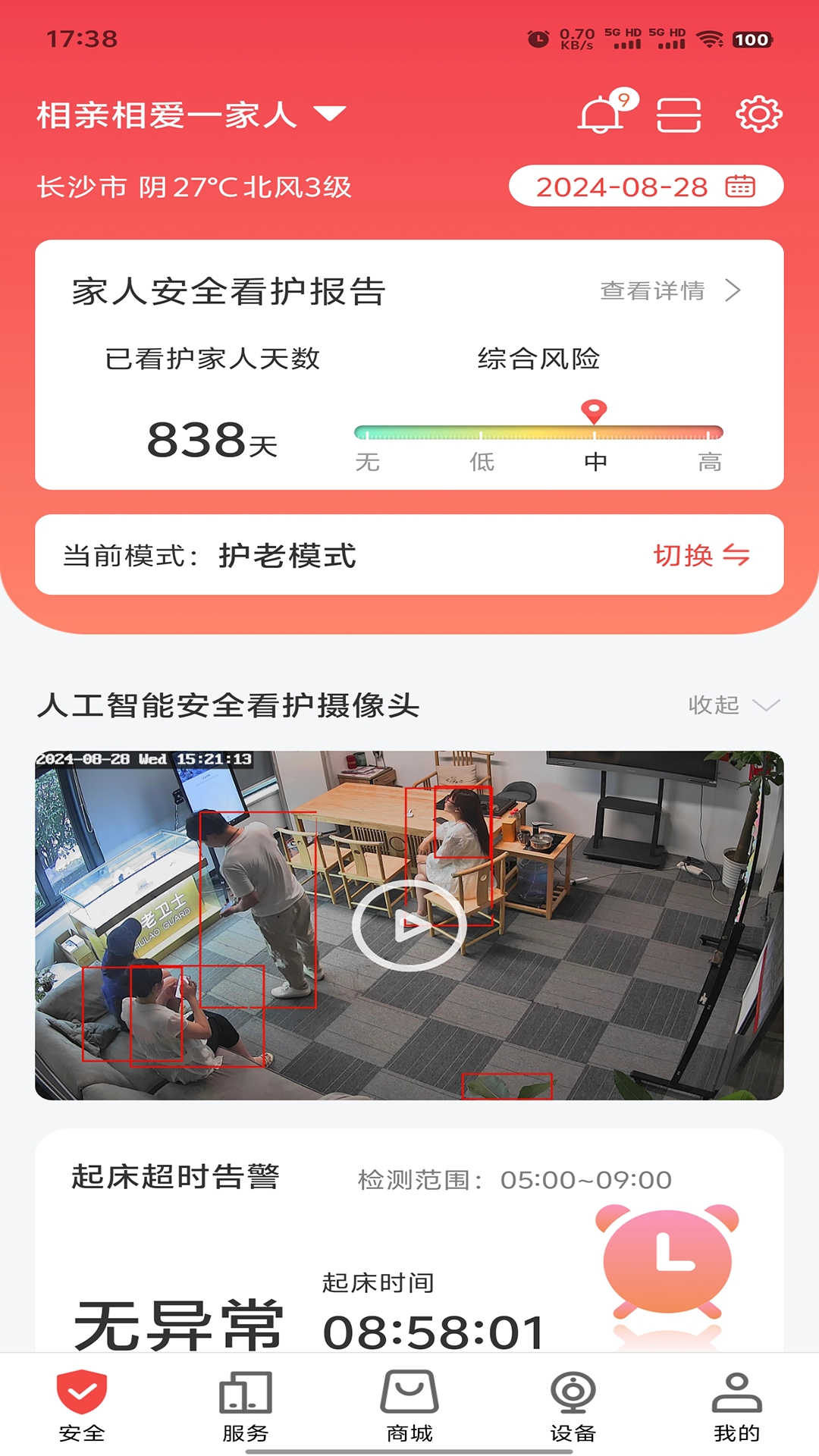Switch the current mode via 切换

pos(701,555)
